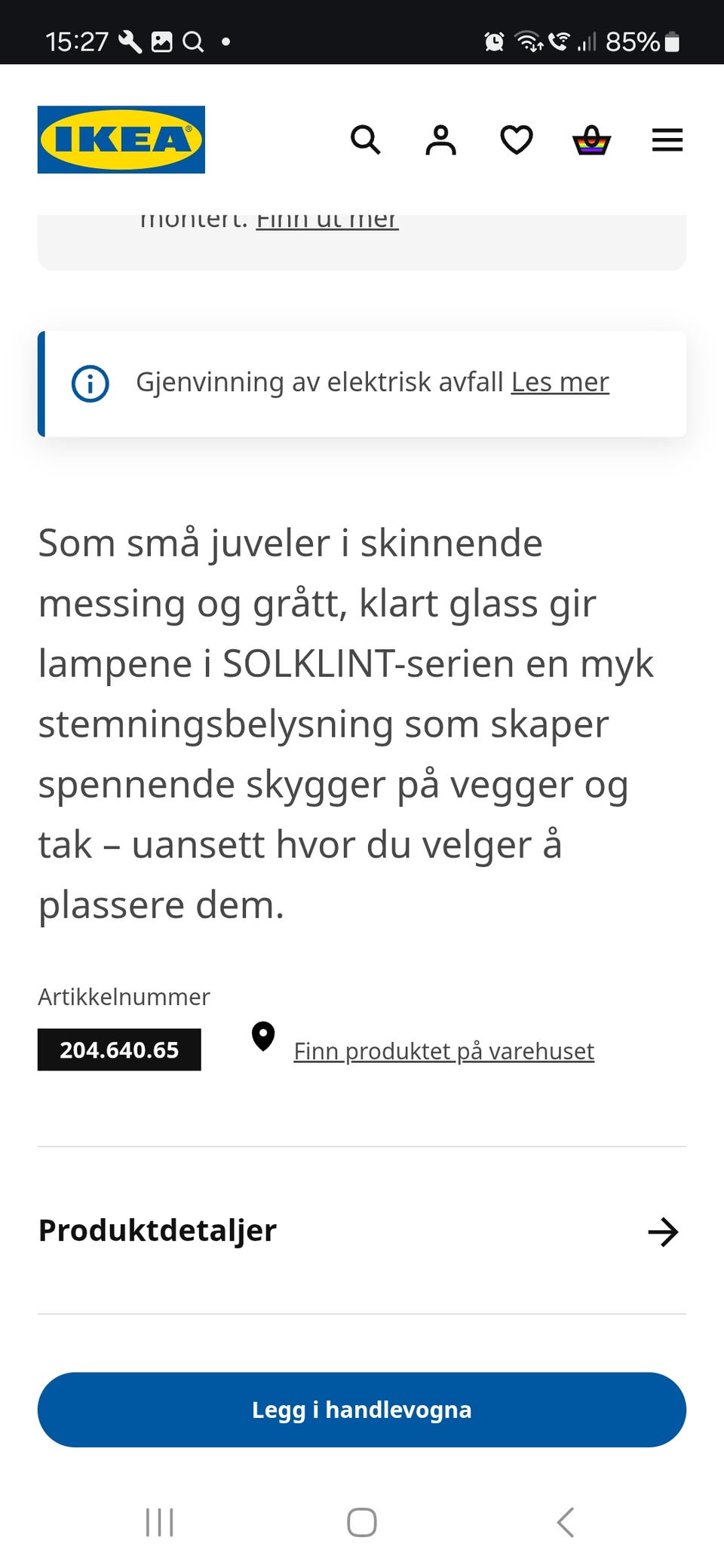Tap the battery indicator in status bar
The image size is (724, 1568).
coord(671,42)
